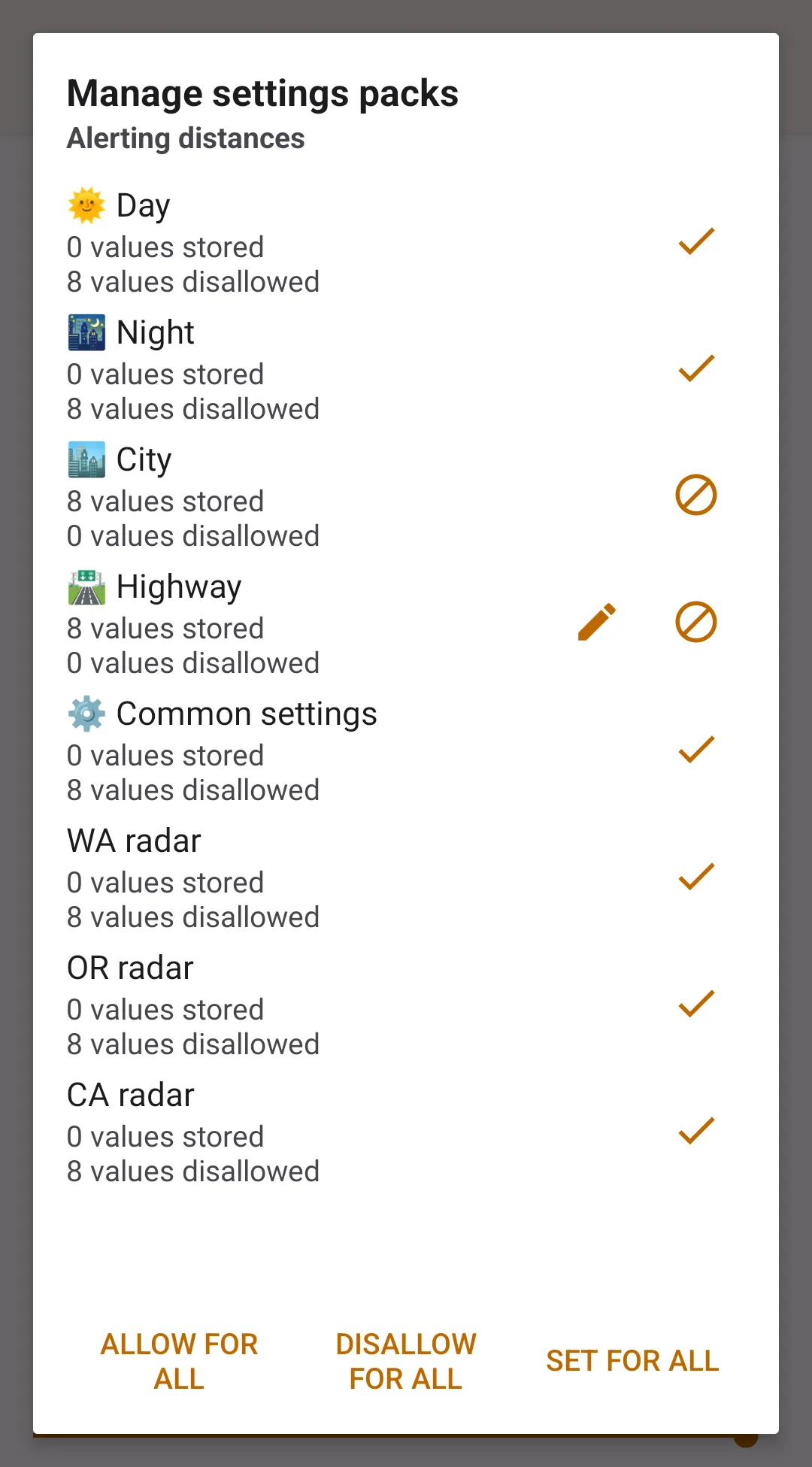The image size is (812, 1467).
Task: Tap the checkmark icon for OR radar
Action: [696, 1005]
